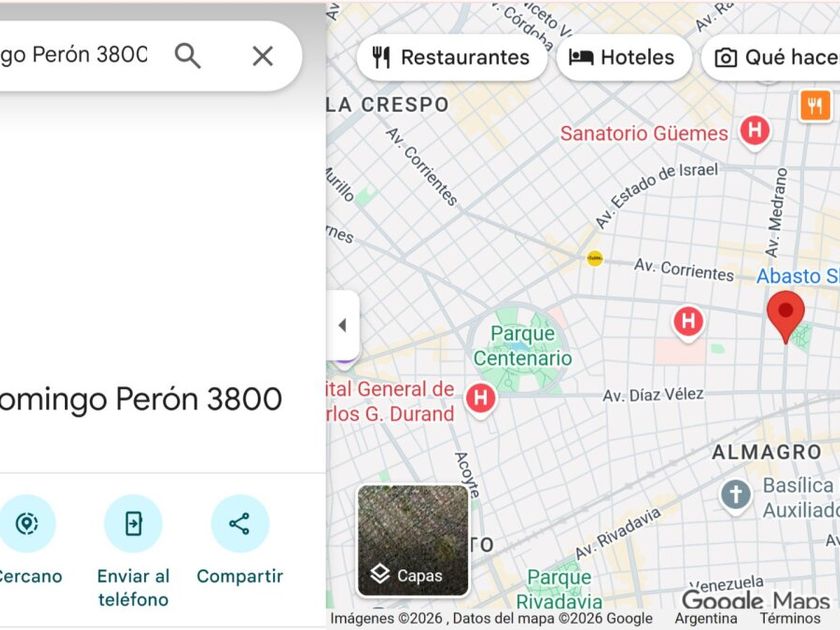Tap the orange restaurant map marker
This screenshot has height=630, width=840.
(815, 106)
